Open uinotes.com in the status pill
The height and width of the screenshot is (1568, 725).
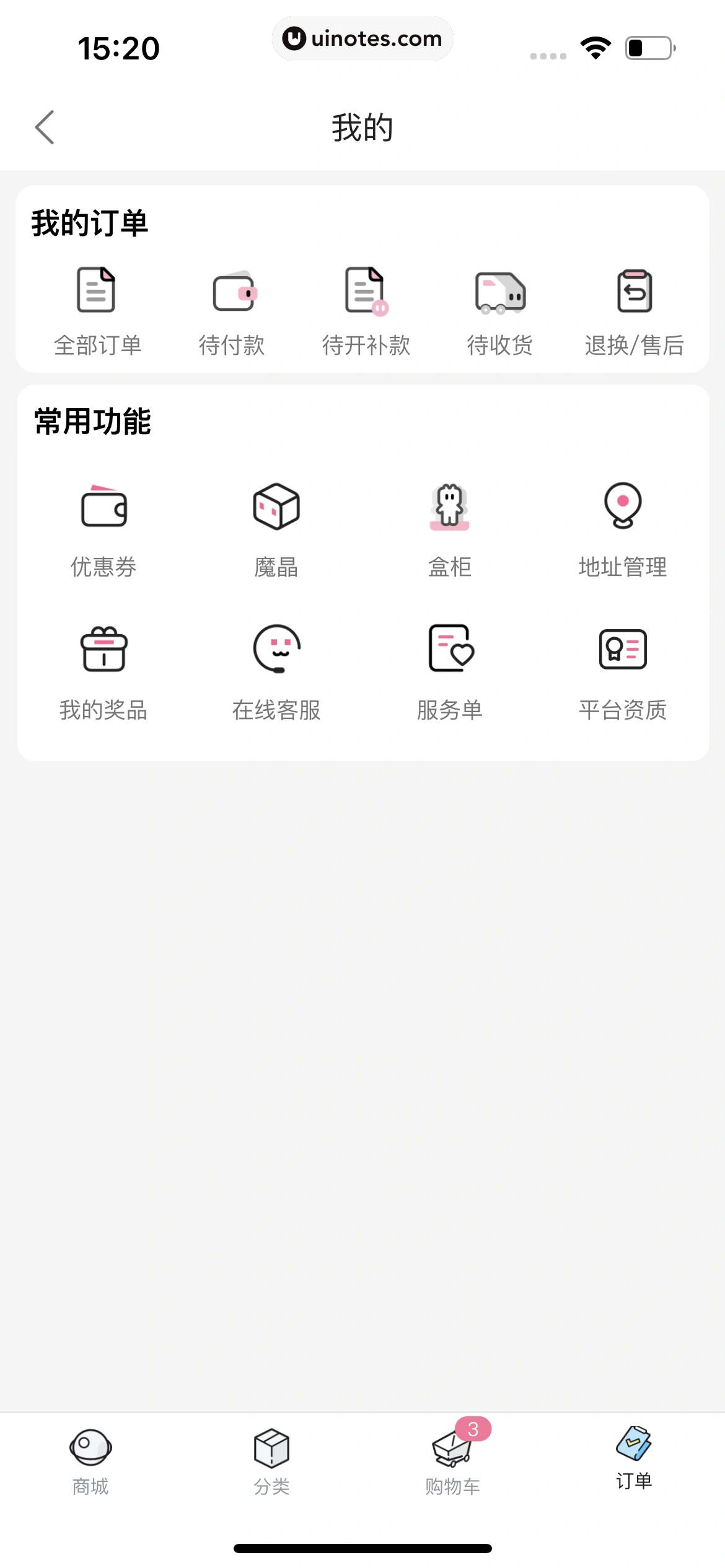[363, 38]
